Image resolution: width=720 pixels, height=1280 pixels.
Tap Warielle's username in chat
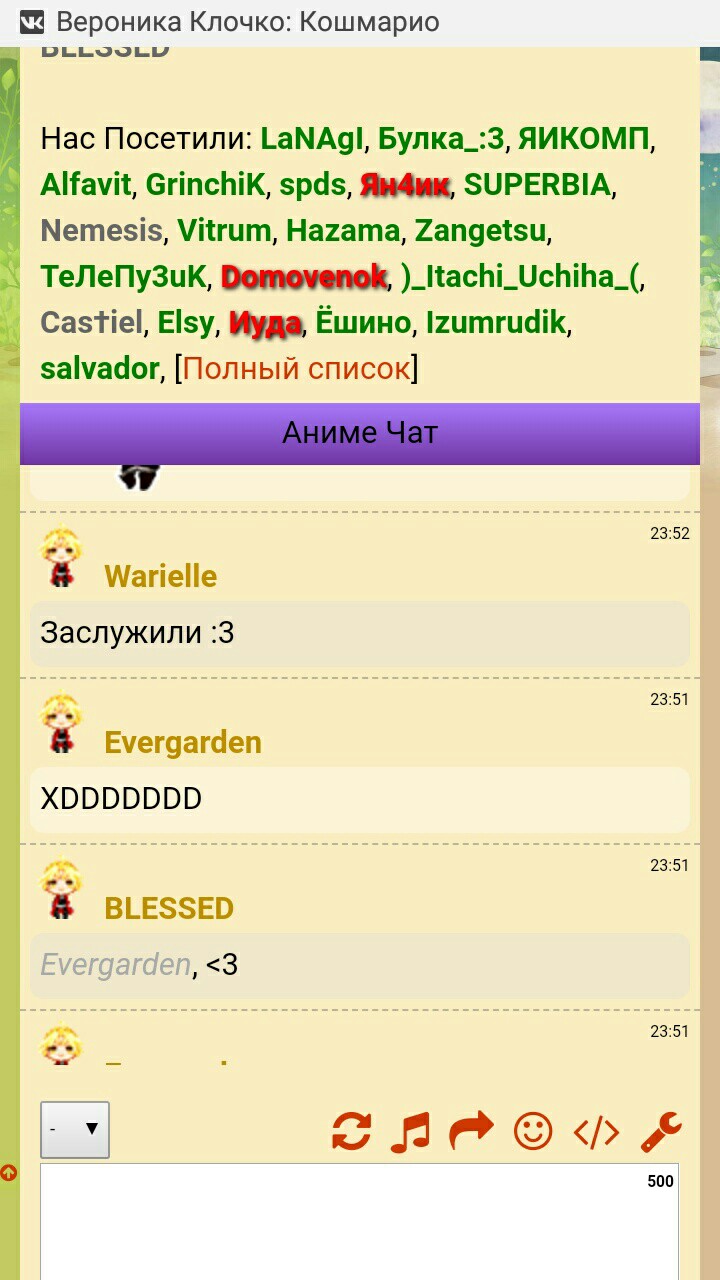click(x=161, y=576)
